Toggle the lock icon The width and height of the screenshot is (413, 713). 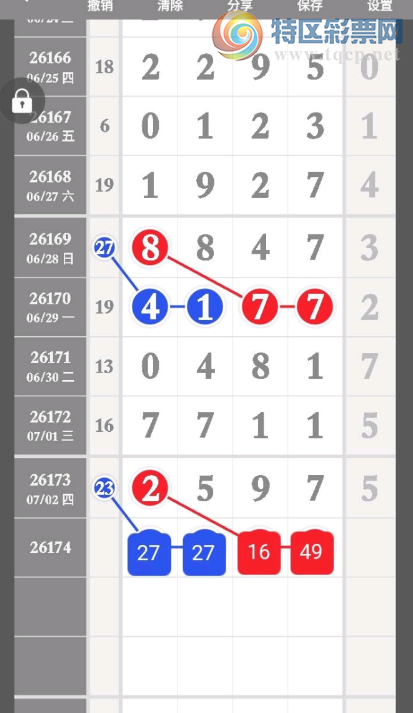tap(22, 101)
